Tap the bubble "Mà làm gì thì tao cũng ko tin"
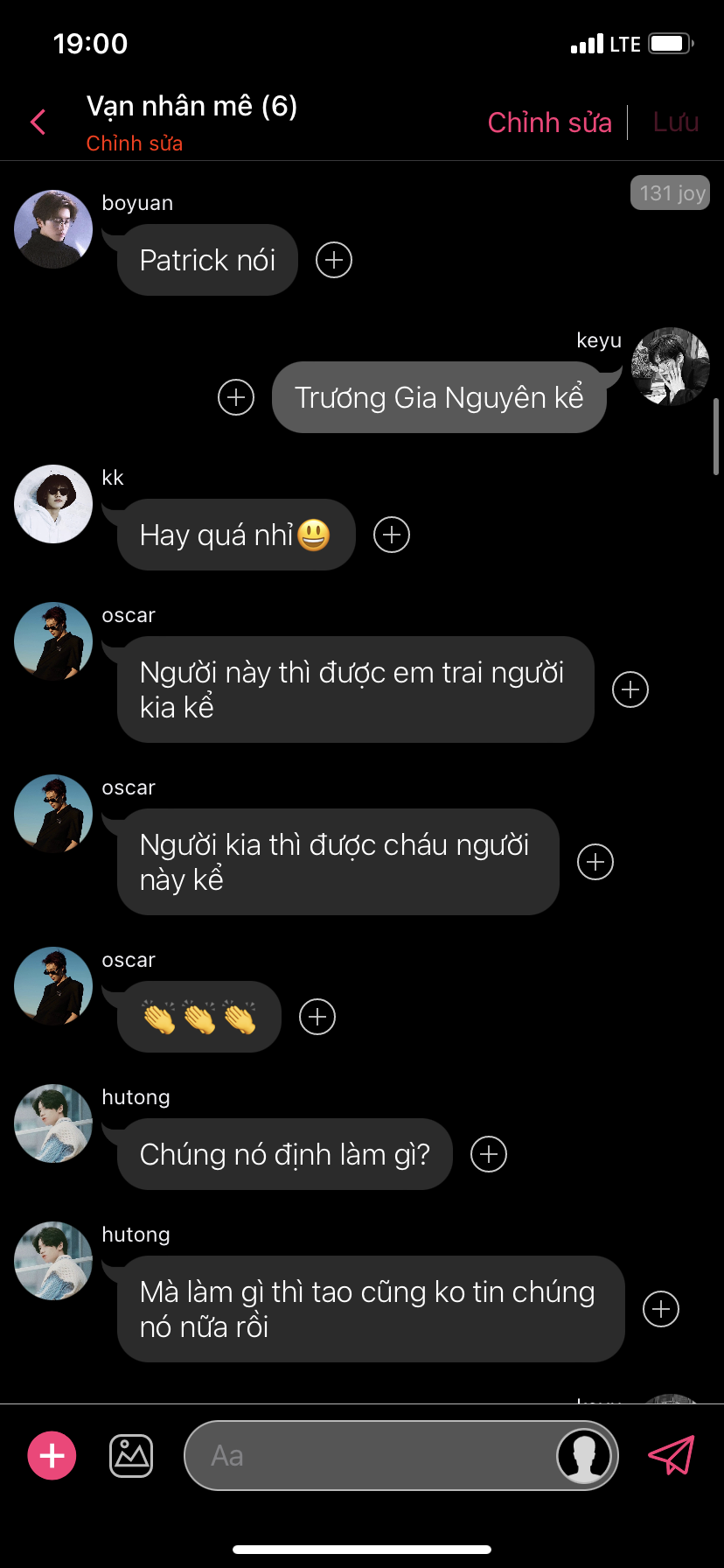 [371, 1309]
